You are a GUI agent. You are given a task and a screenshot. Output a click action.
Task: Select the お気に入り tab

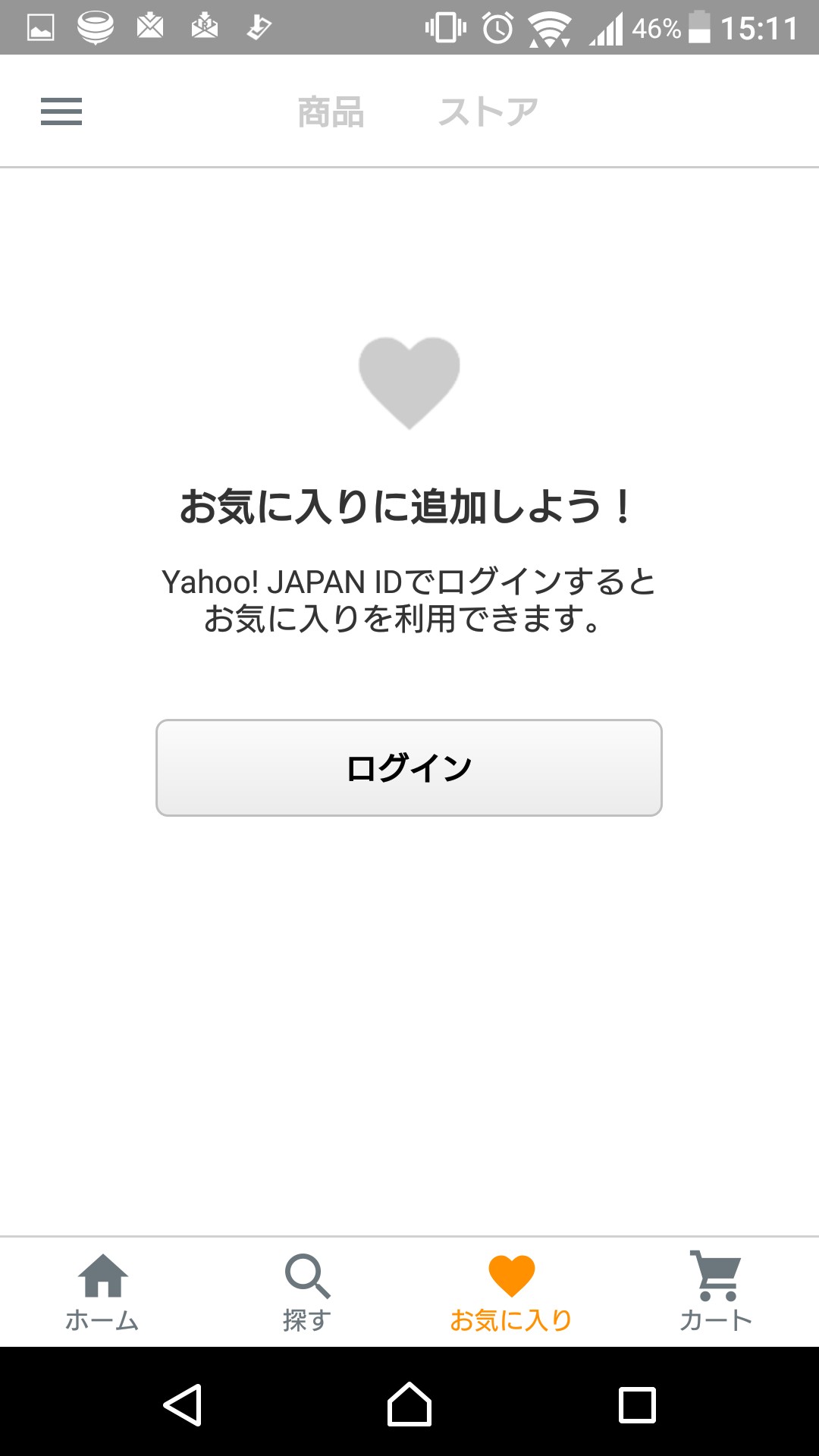[511, 1292]
